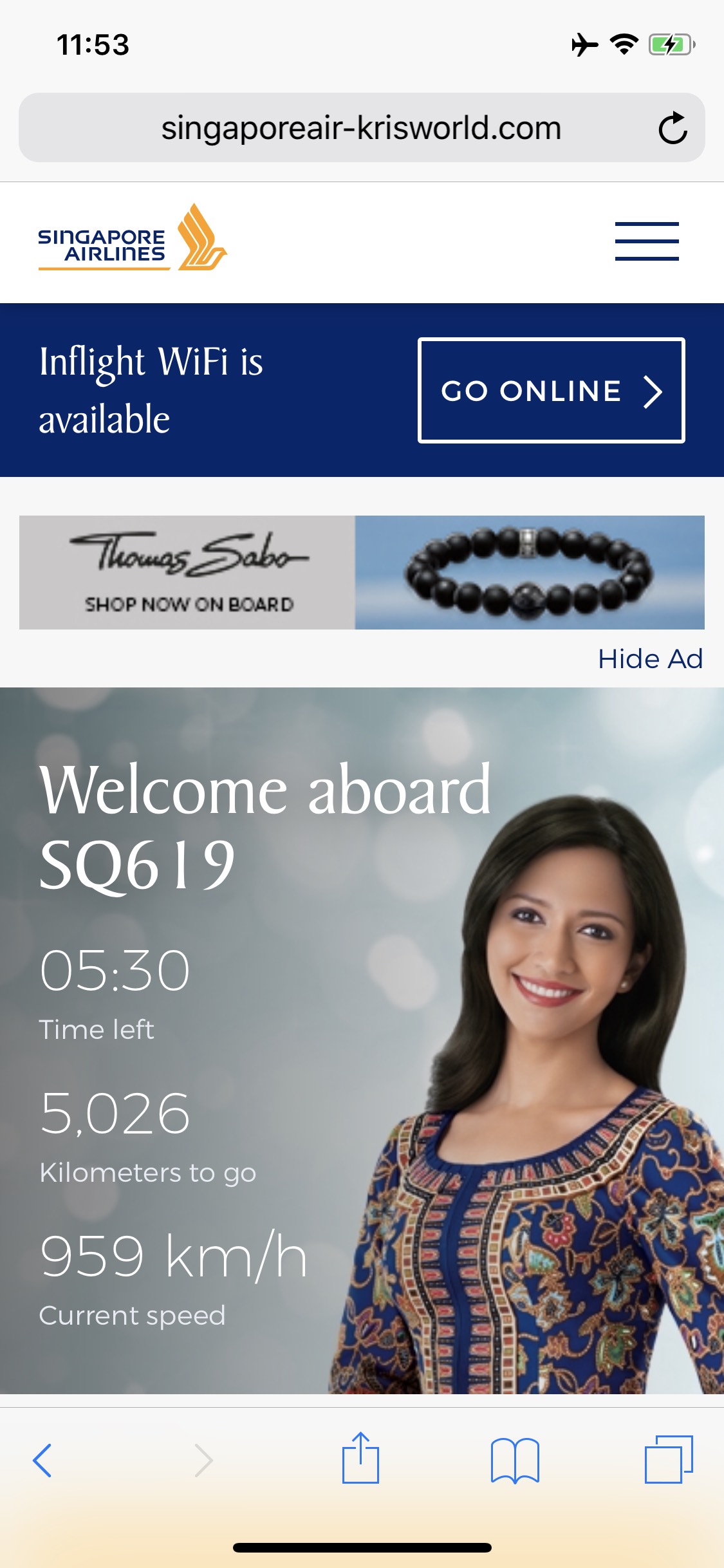This screenshot has width=724, height=1568.
Task: Open the Safari share sheet
Action: pos(360,1459)
